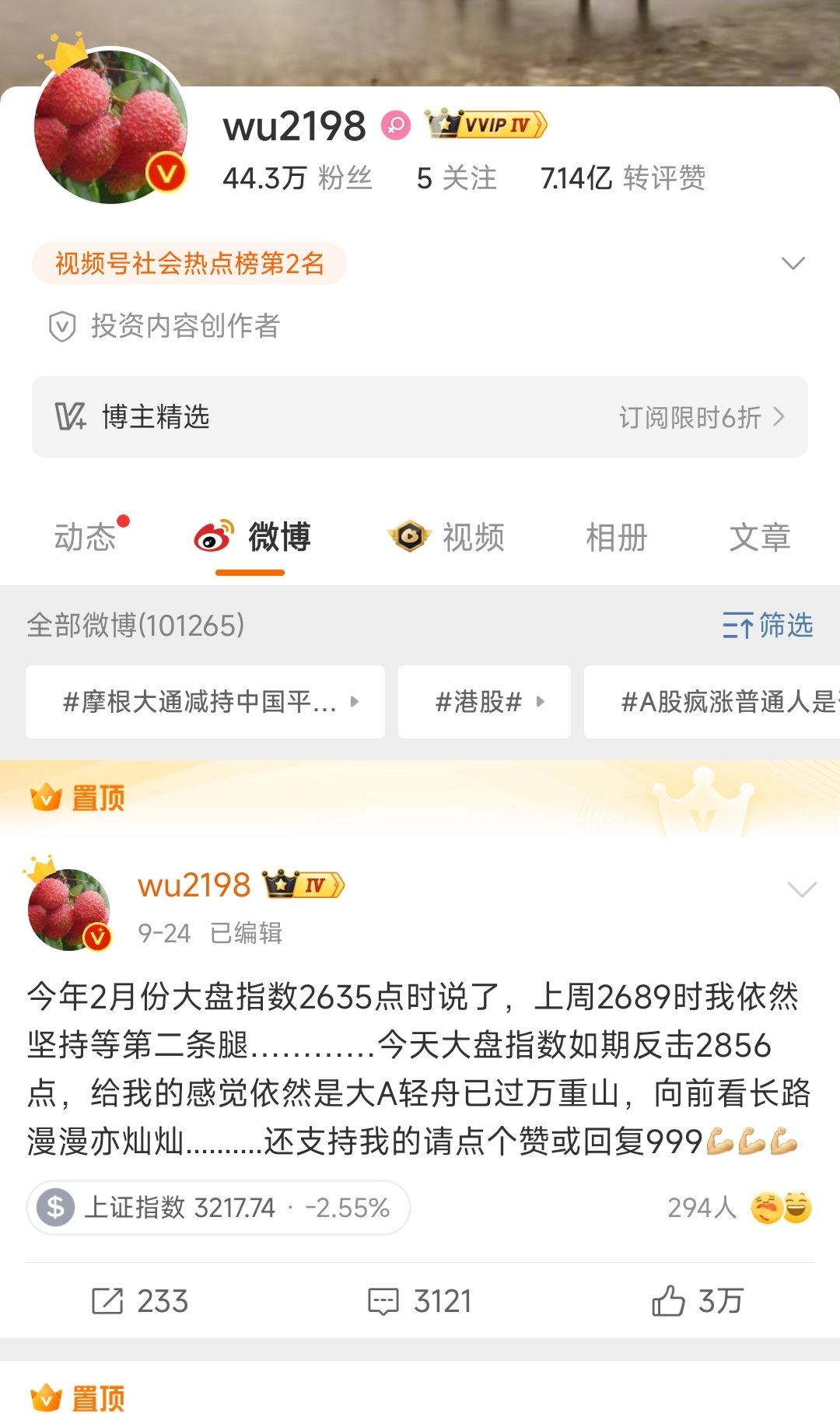
Task: Open the 3121 comments on pinned post
Action: pos(420,1301)
